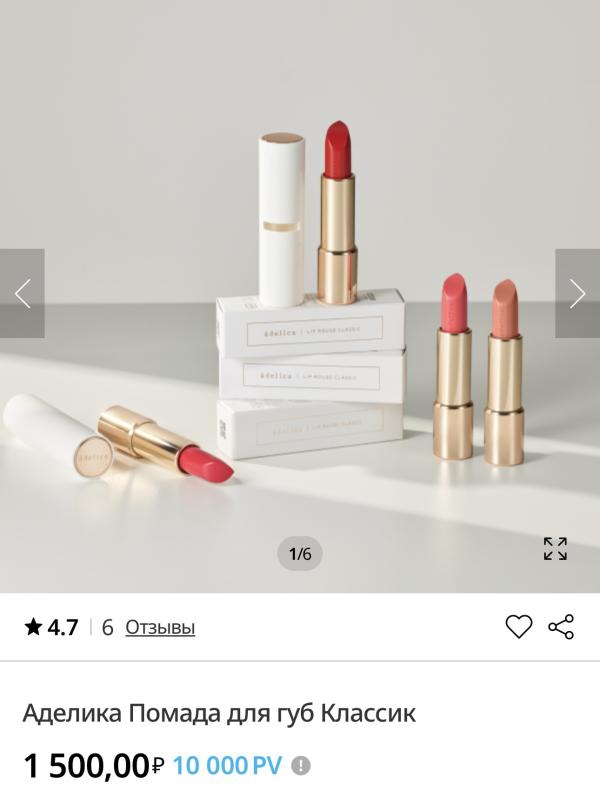
Task: Open the Отзывы reviews link
Action: 160,628
